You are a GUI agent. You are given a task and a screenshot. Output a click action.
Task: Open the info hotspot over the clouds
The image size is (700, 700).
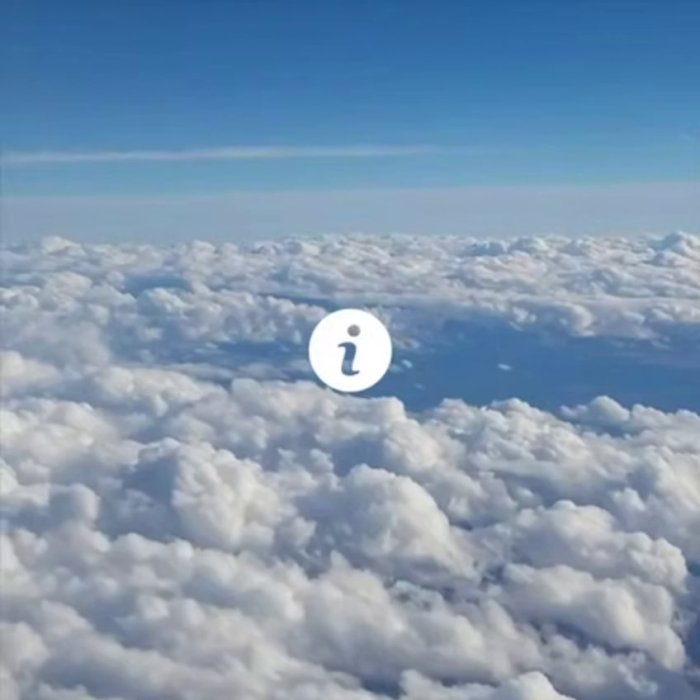coord(350,350)
